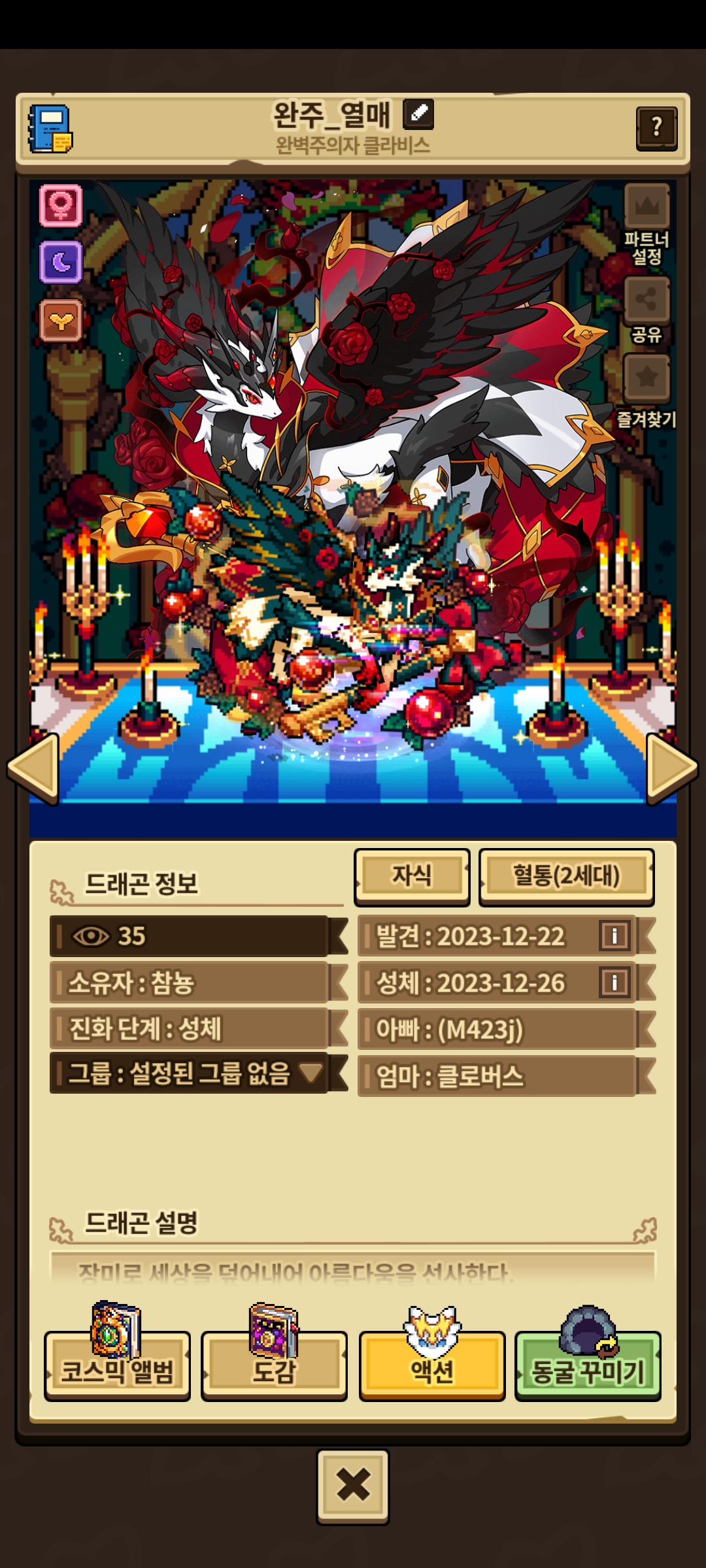Close the dragon info window
Image resolution: width=706 pixels, height=1568 pixels.
click(353, 1486)
